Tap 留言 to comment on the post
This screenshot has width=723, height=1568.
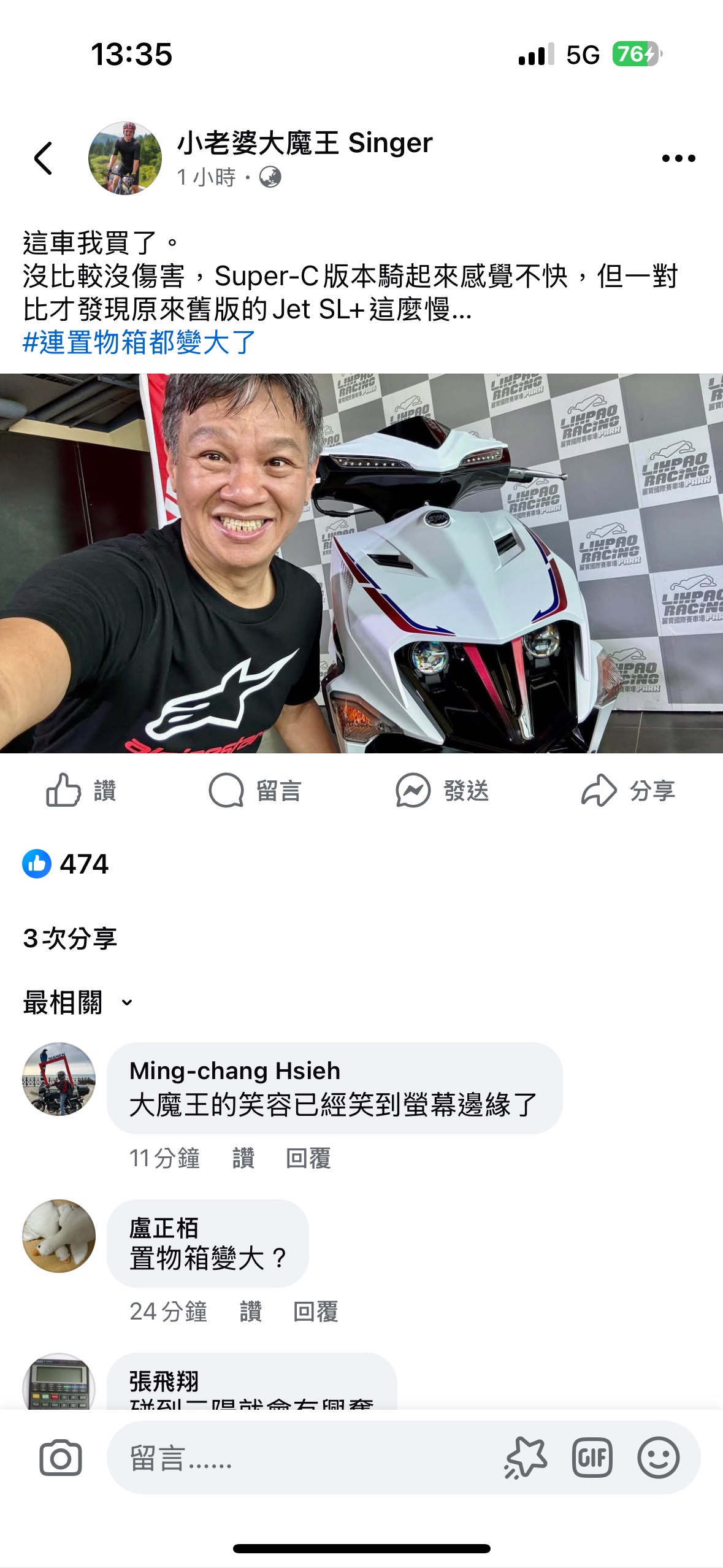(x=255, y=790)
